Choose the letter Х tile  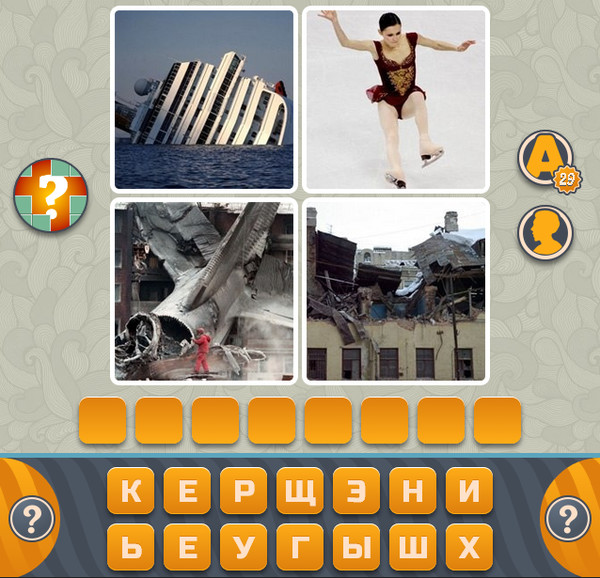pyautogui.click(x=468, y=547)
